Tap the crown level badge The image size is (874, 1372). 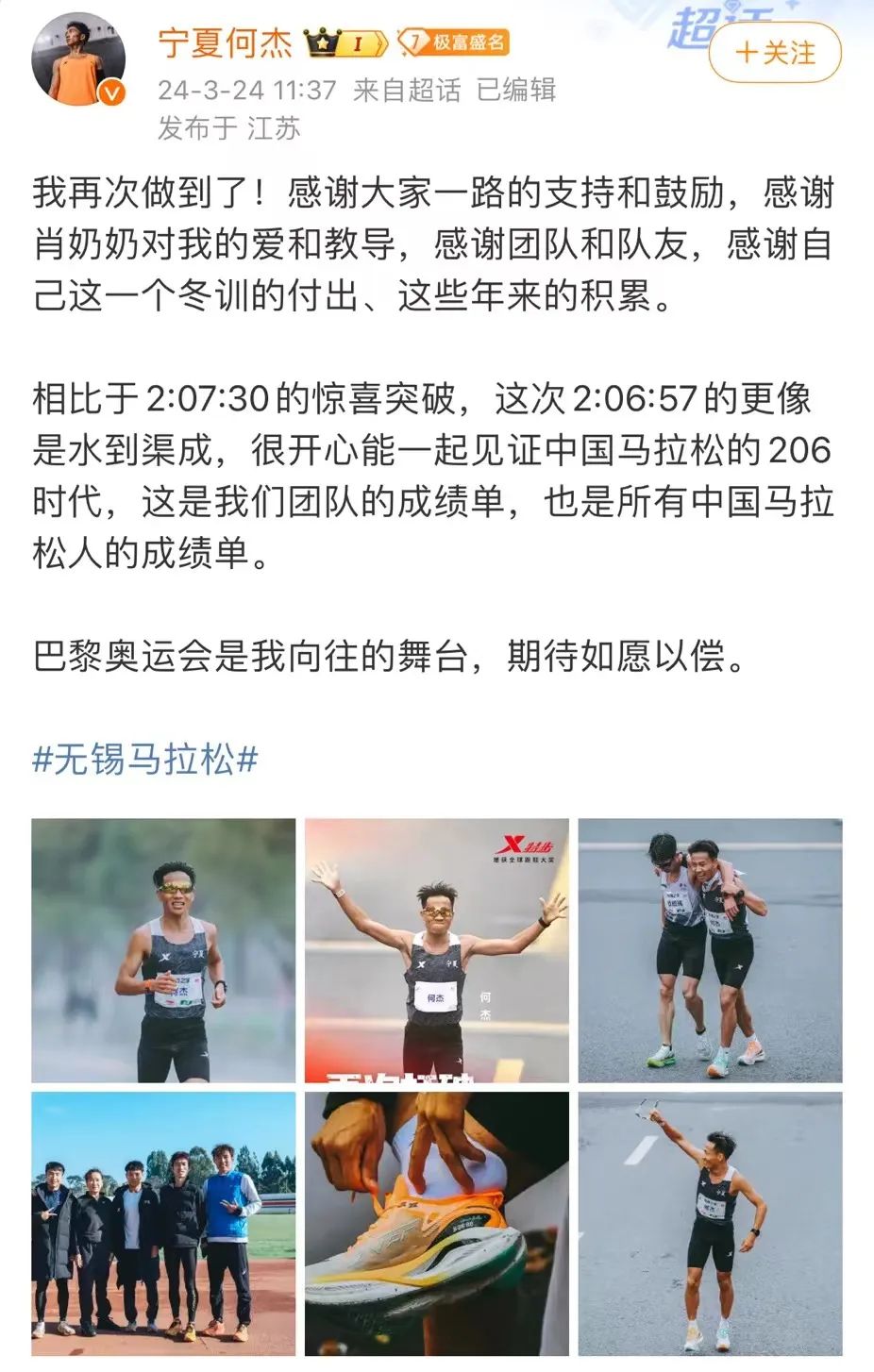[345, 43]
